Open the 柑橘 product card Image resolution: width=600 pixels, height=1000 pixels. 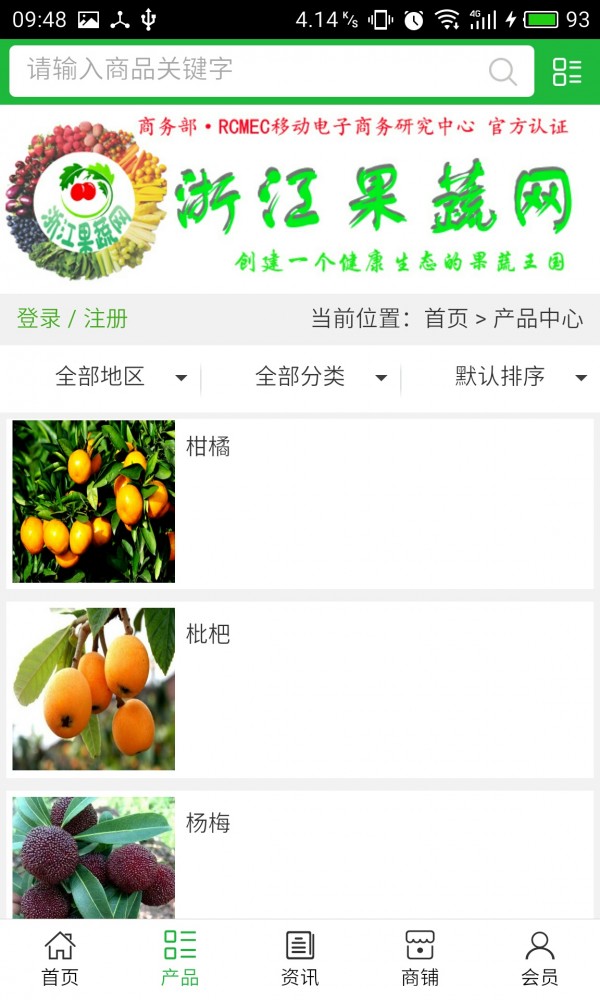point(300,501)
